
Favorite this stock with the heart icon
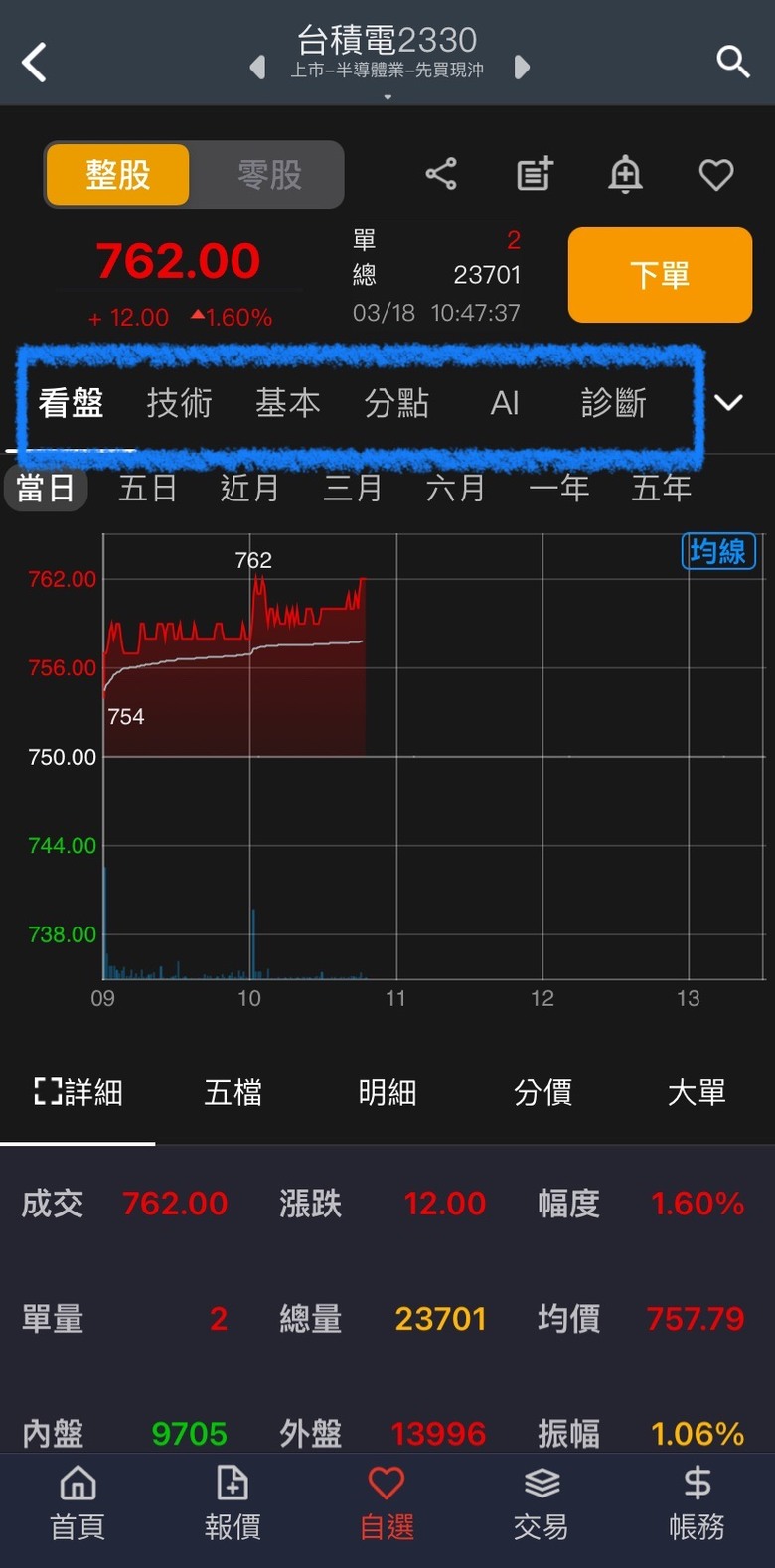pyautogui.click(x=716, y=175)
